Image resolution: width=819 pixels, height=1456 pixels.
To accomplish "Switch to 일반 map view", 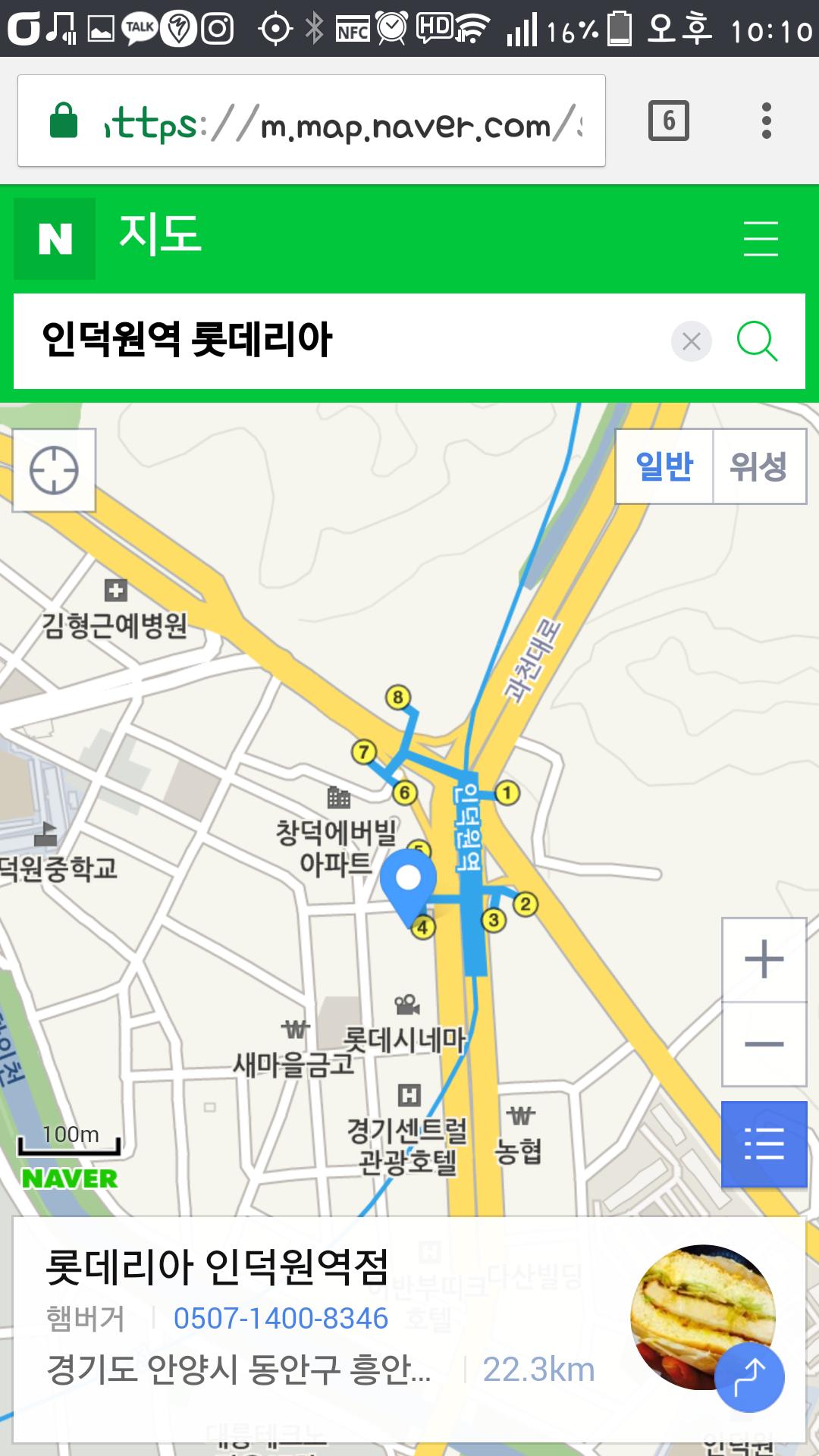I will click(664, 466).
